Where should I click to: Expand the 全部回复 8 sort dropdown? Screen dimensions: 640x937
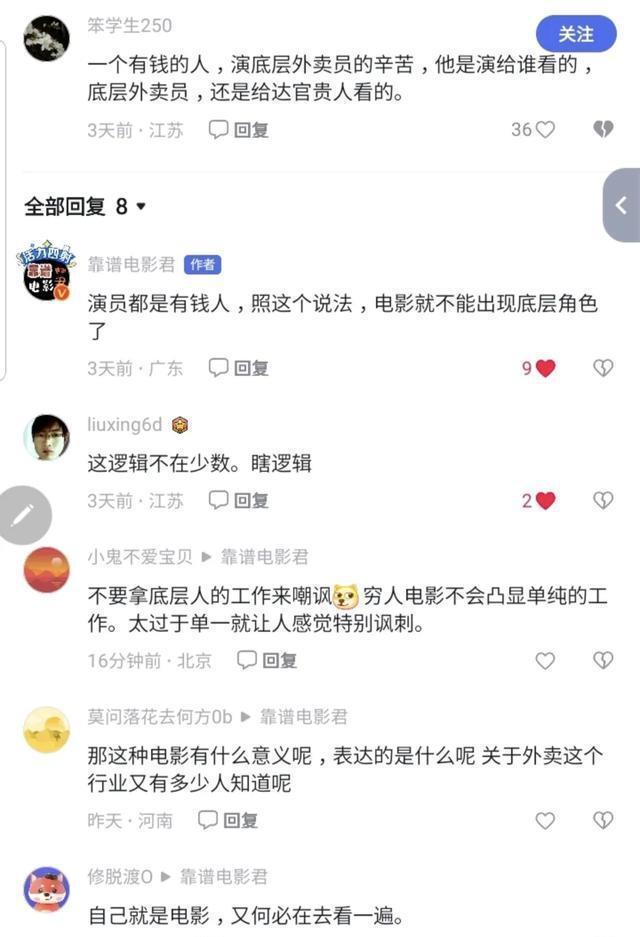pos(141,206)
